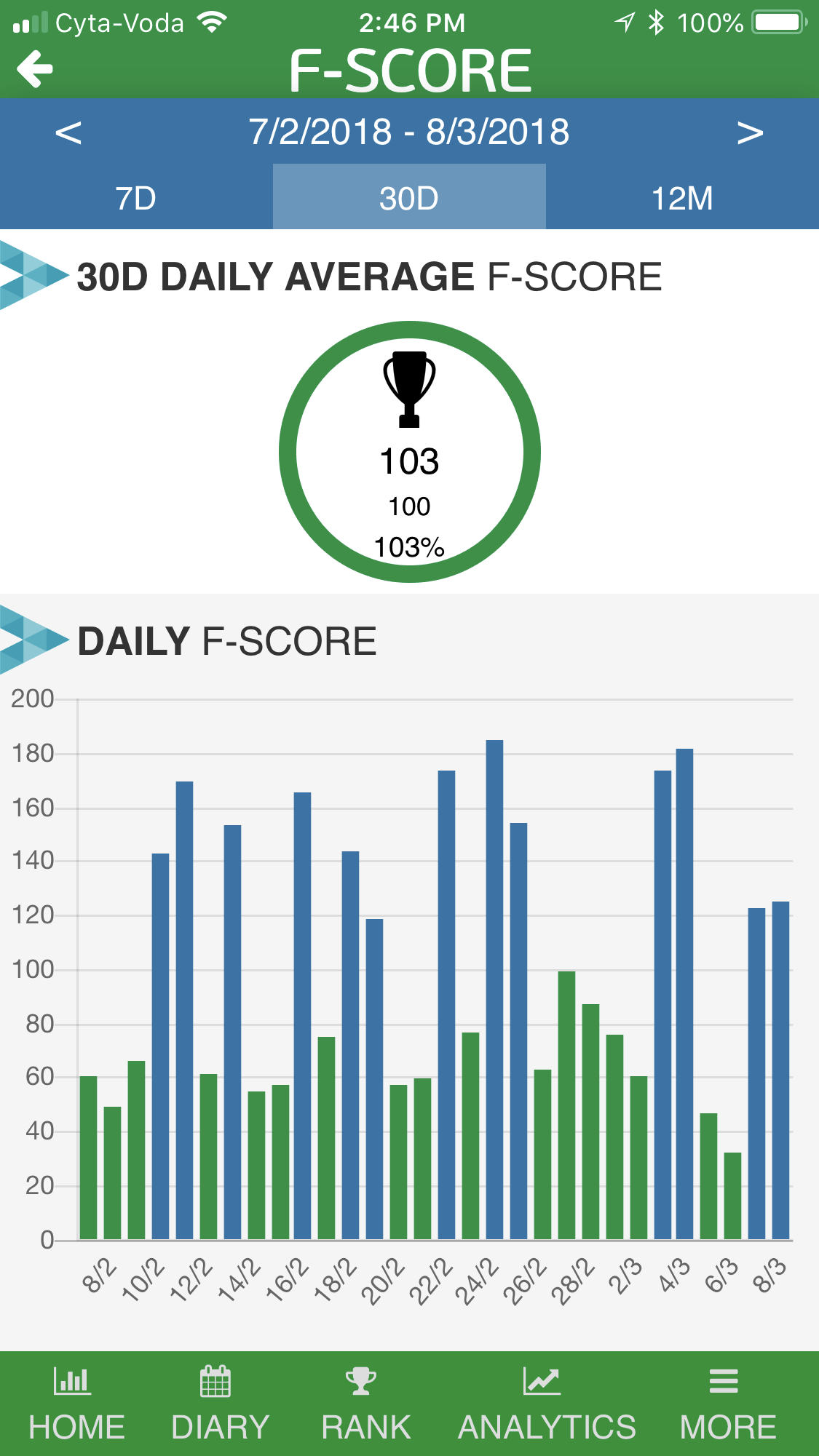Switch to the 12M view
Screen dimensions: 819x1456
pyautogui.click(x=682, y=197)
